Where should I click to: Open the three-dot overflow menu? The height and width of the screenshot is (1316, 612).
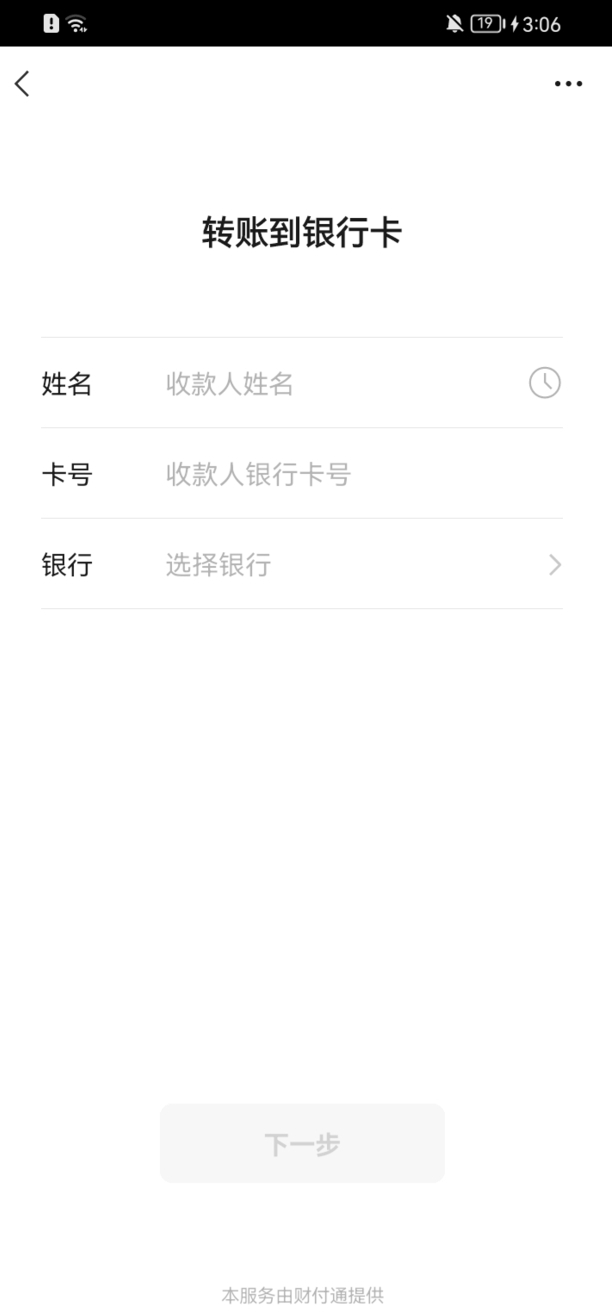click(568, 84)
